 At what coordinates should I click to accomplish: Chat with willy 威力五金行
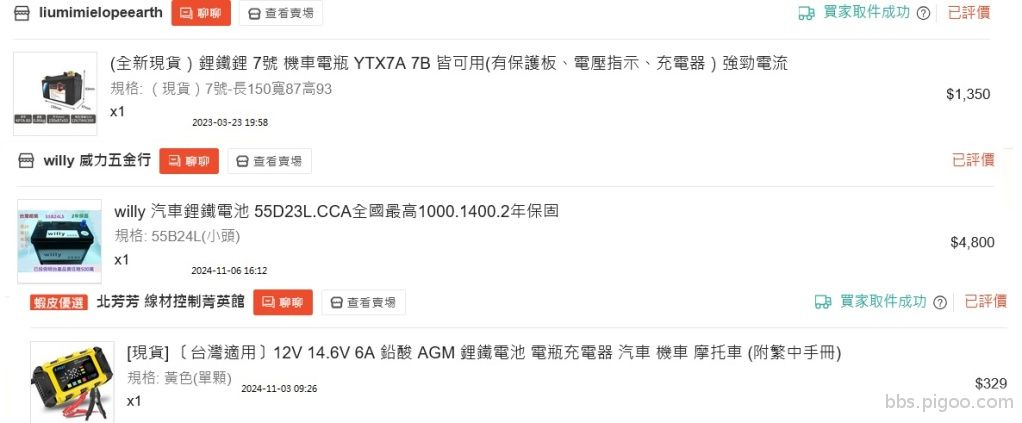click(189, 161)
